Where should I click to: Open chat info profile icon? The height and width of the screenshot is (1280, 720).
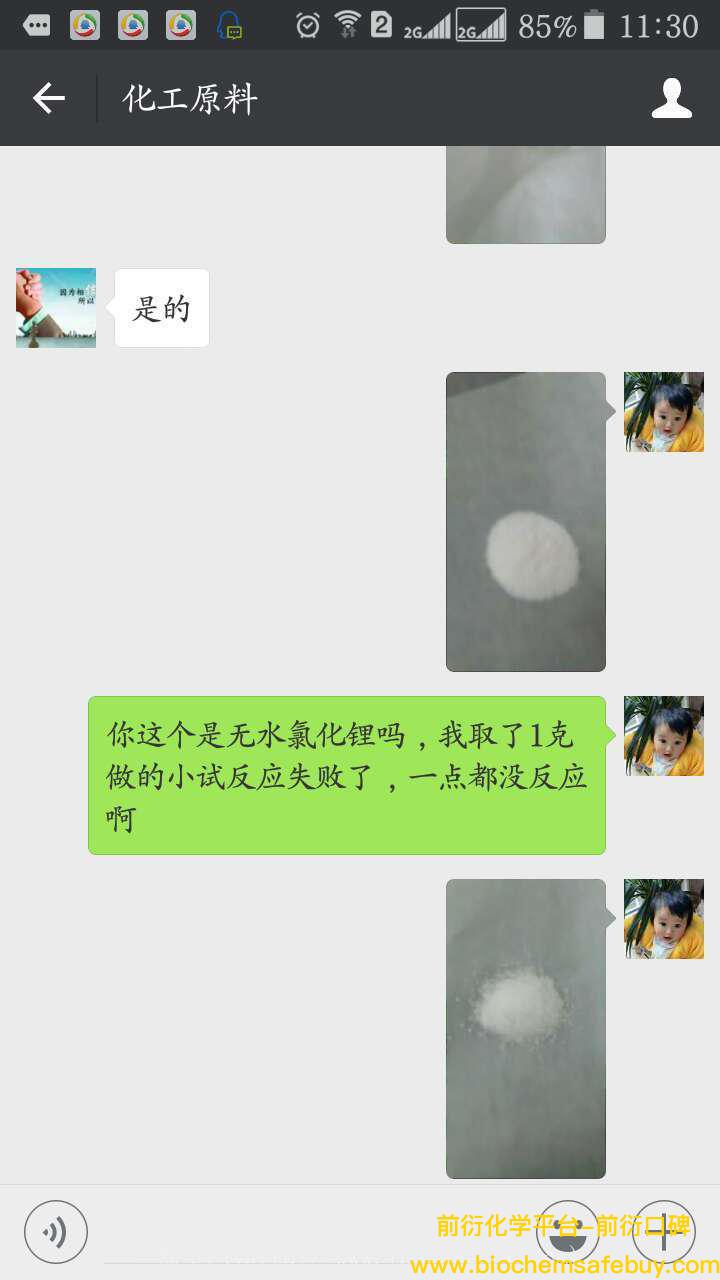[x=671, y=98]
